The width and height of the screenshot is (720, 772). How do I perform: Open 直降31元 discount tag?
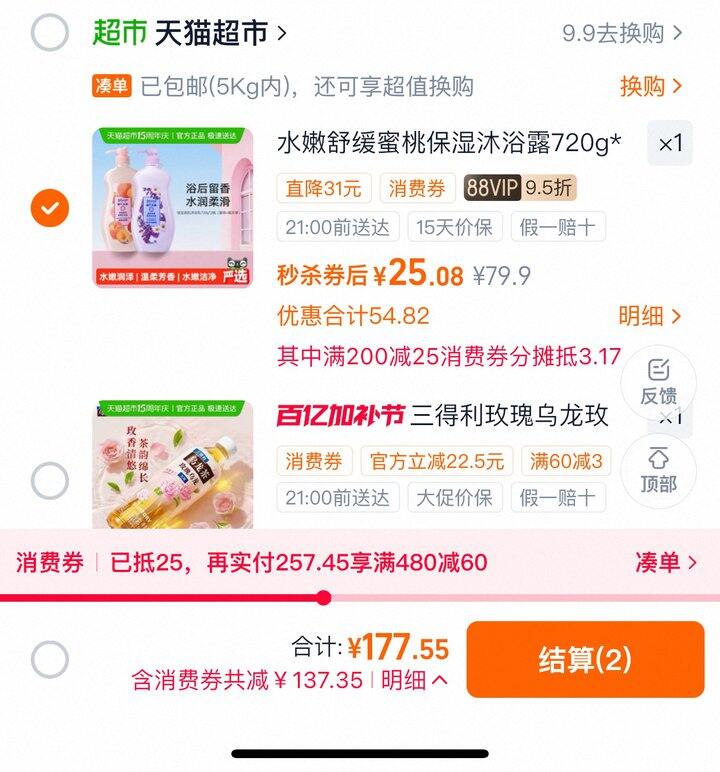pos(323,188)
